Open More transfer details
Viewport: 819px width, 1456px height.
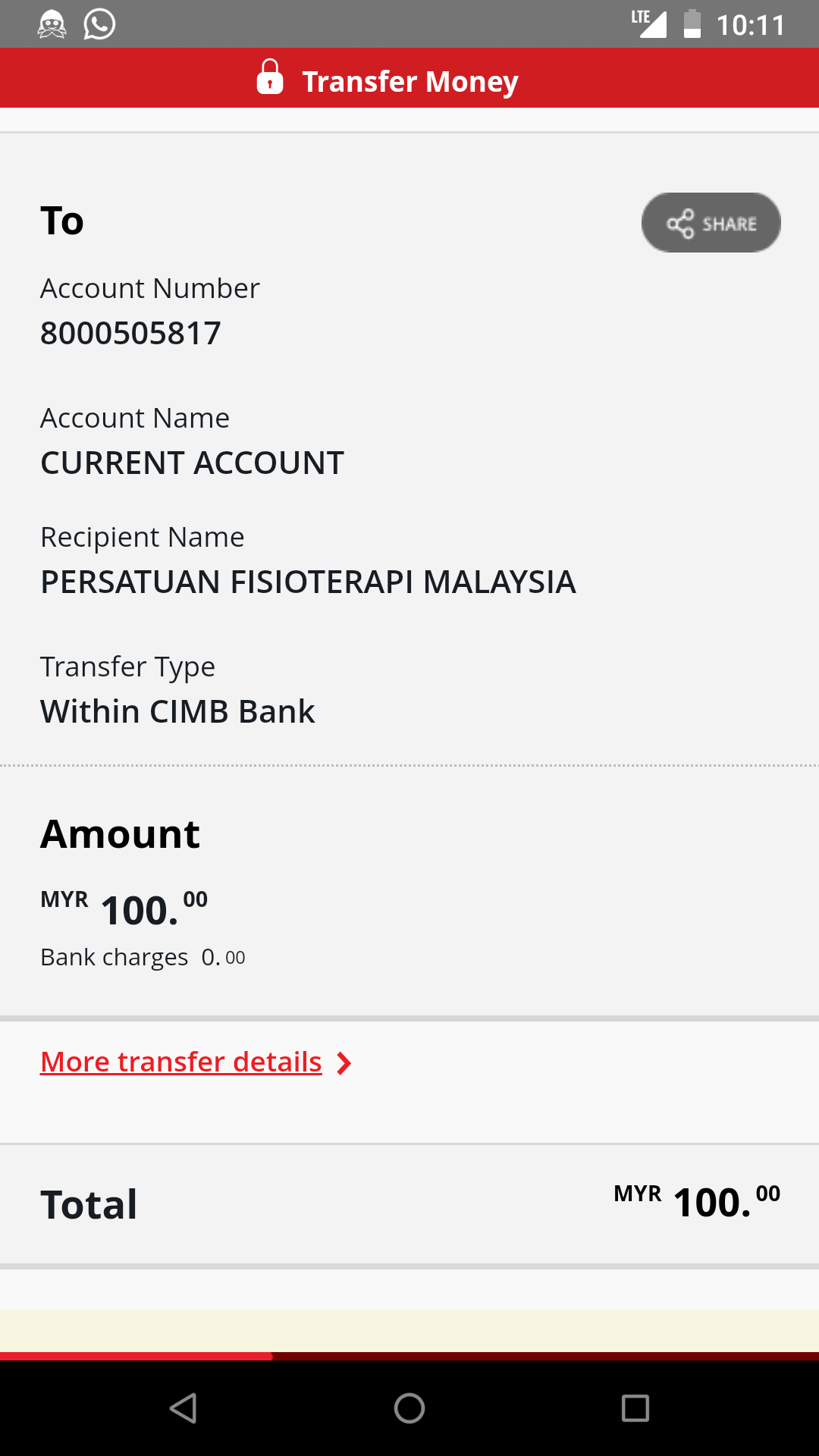coord(182,1062)
